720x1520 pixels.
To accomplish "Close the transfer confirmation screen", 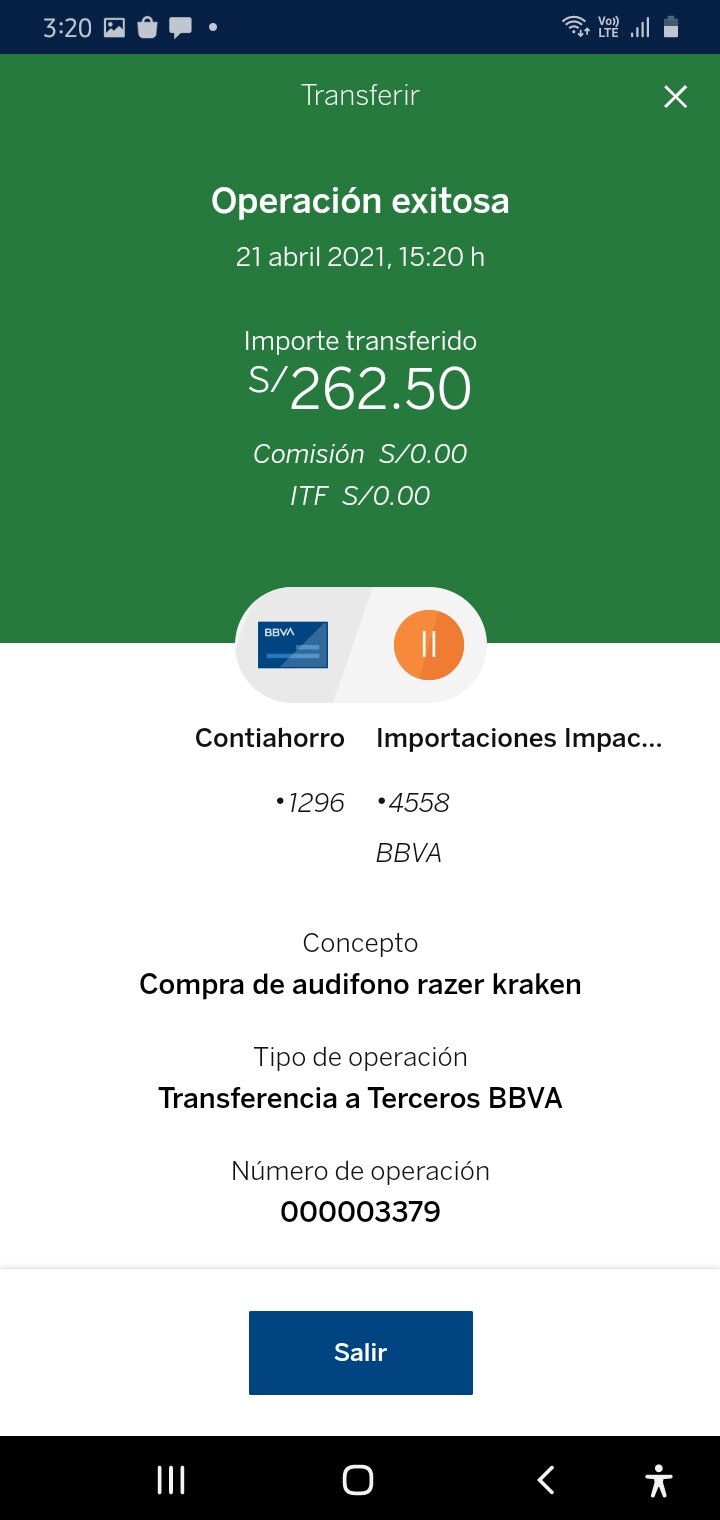I will point(676,97).
